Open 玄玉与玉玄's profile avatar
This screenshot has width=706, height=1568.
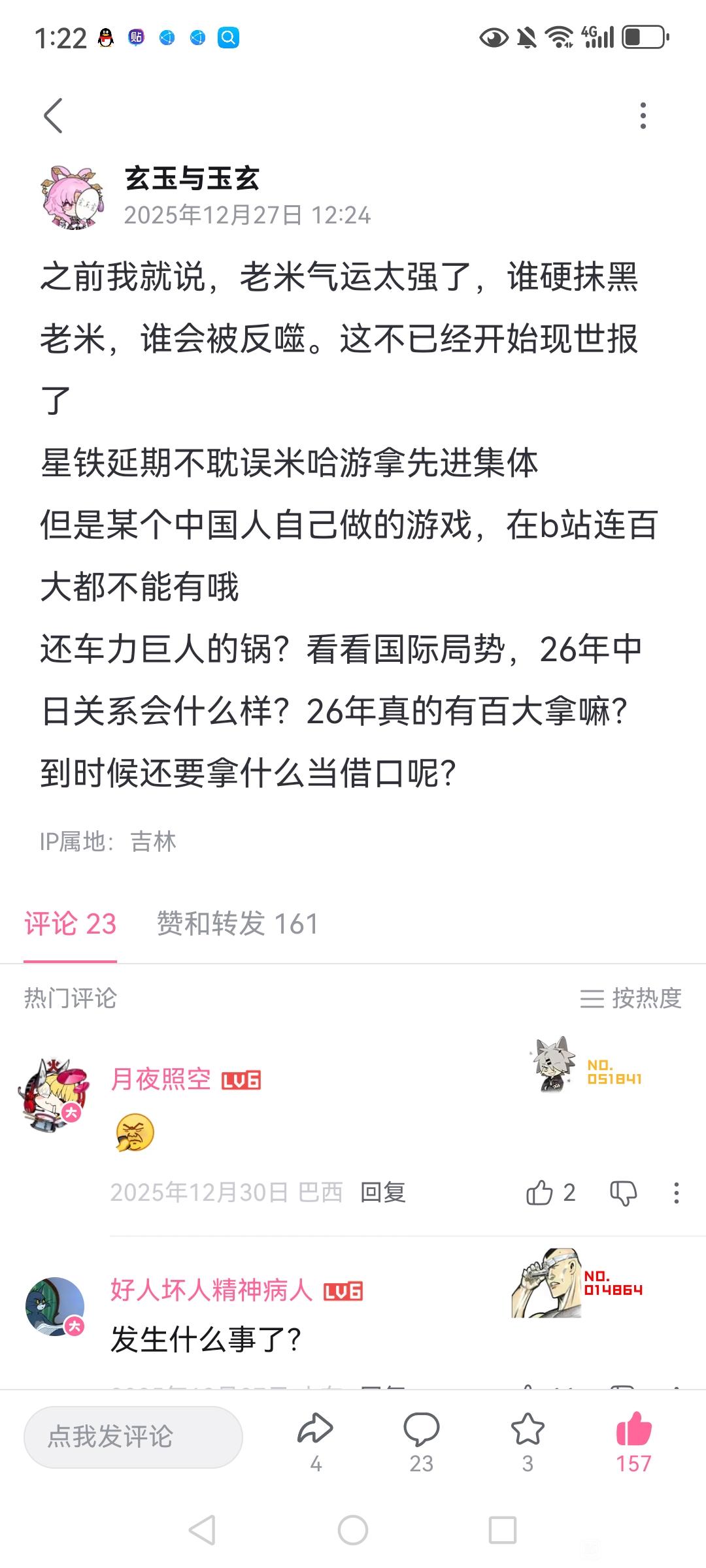[x=73, y=197]
